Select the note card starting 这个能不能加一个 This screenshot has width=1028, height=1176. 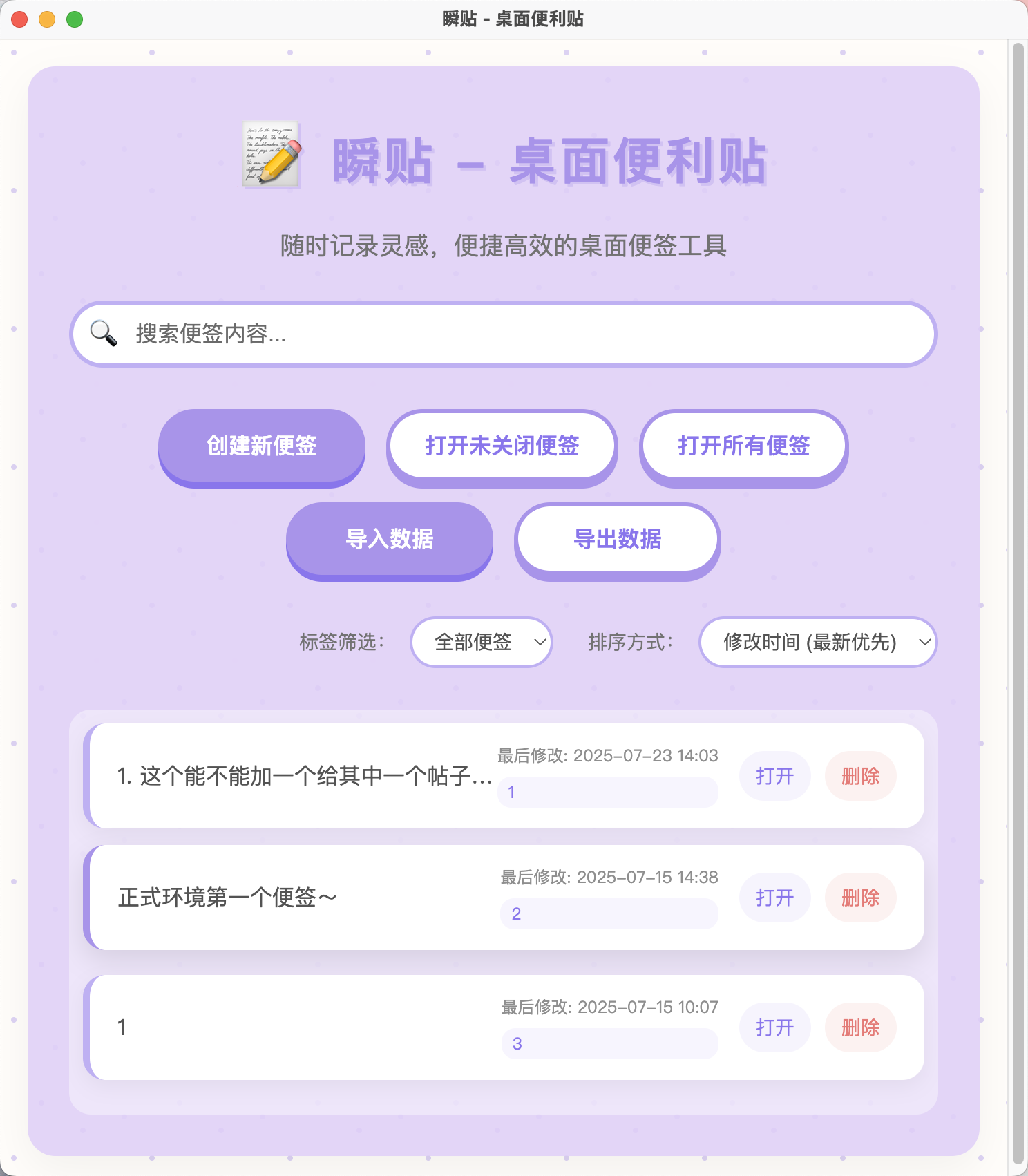[x=304, y=776]
